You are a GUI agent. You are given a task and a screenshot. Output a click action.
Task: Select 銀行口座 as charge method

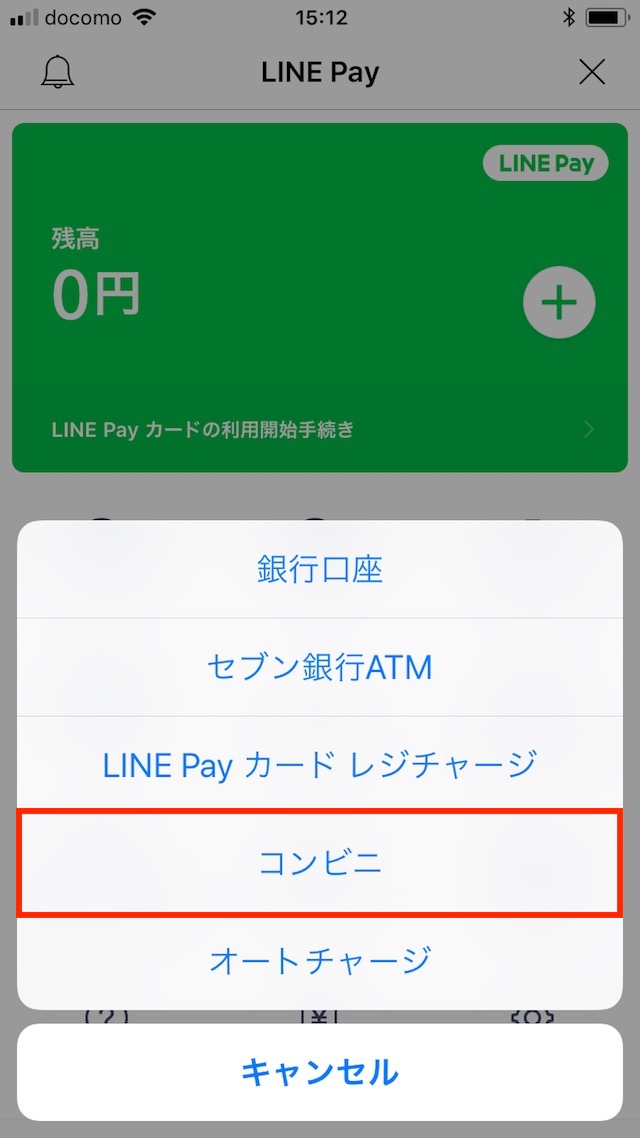(320, 570)
